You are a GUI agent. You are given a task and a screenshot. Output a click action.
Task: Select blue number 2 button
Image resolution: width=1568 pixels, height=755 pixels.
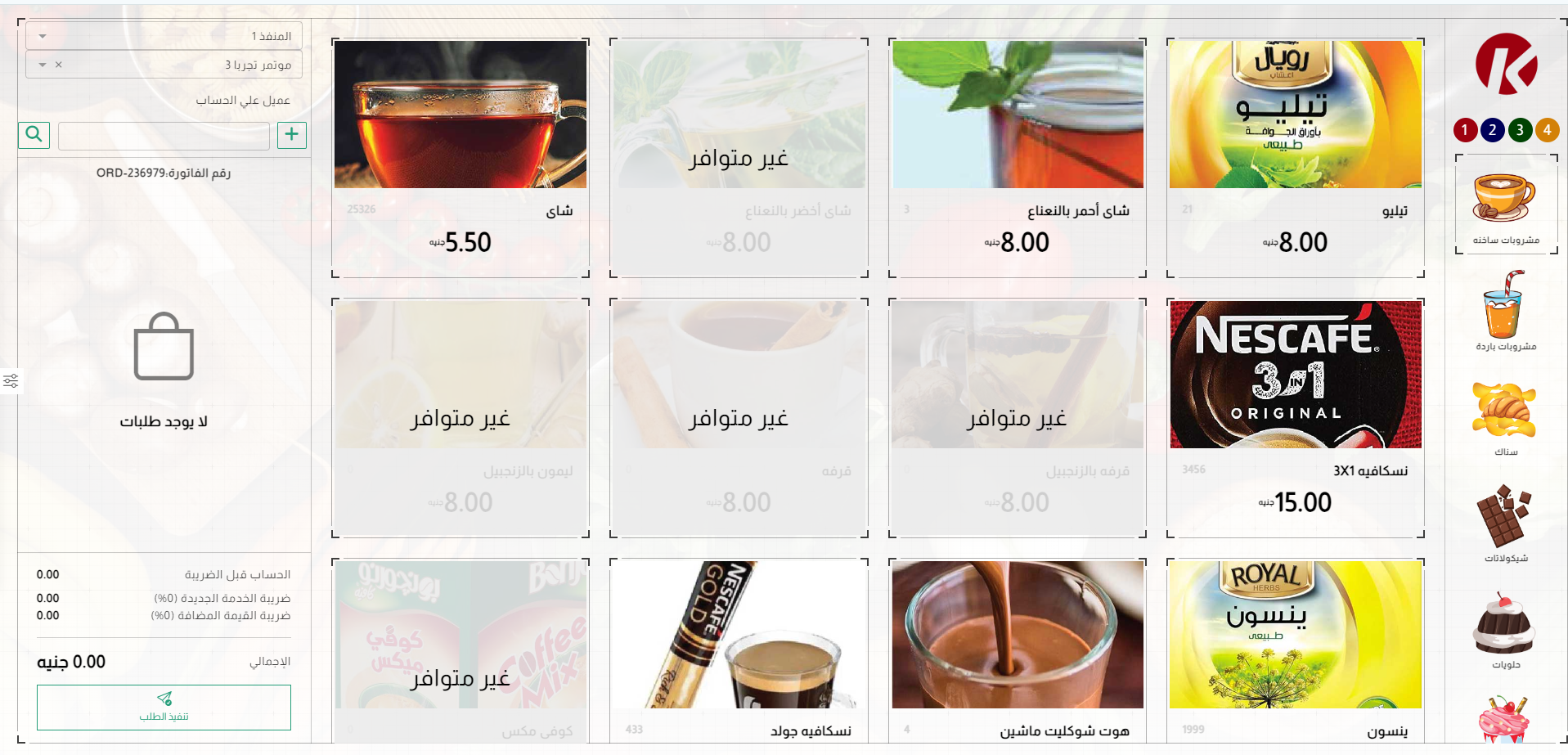pyautogui.click(x=1492, y=130)
